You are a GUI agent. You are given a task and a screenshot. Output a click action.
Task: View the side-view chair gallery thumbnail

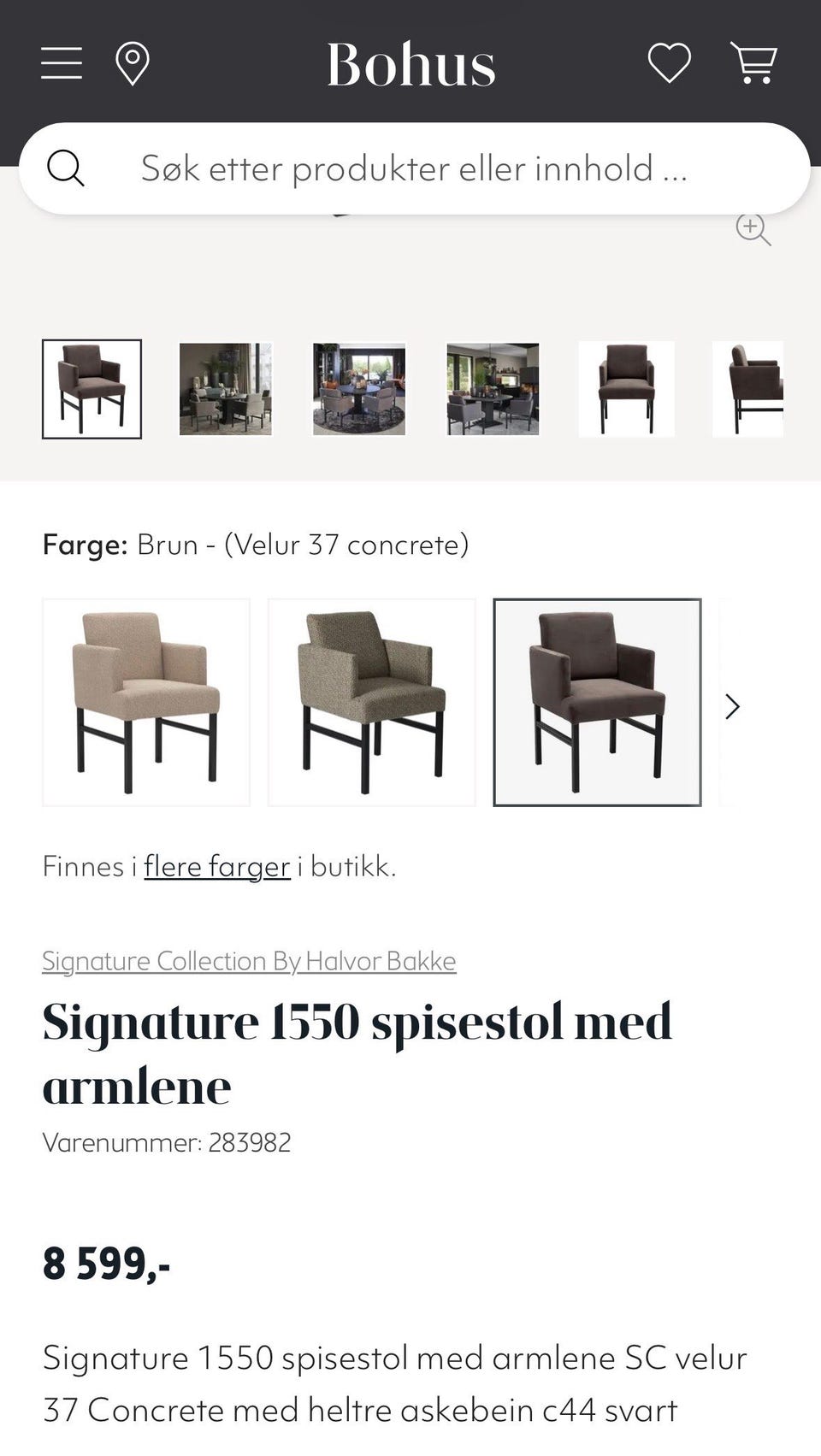point(748,389)
